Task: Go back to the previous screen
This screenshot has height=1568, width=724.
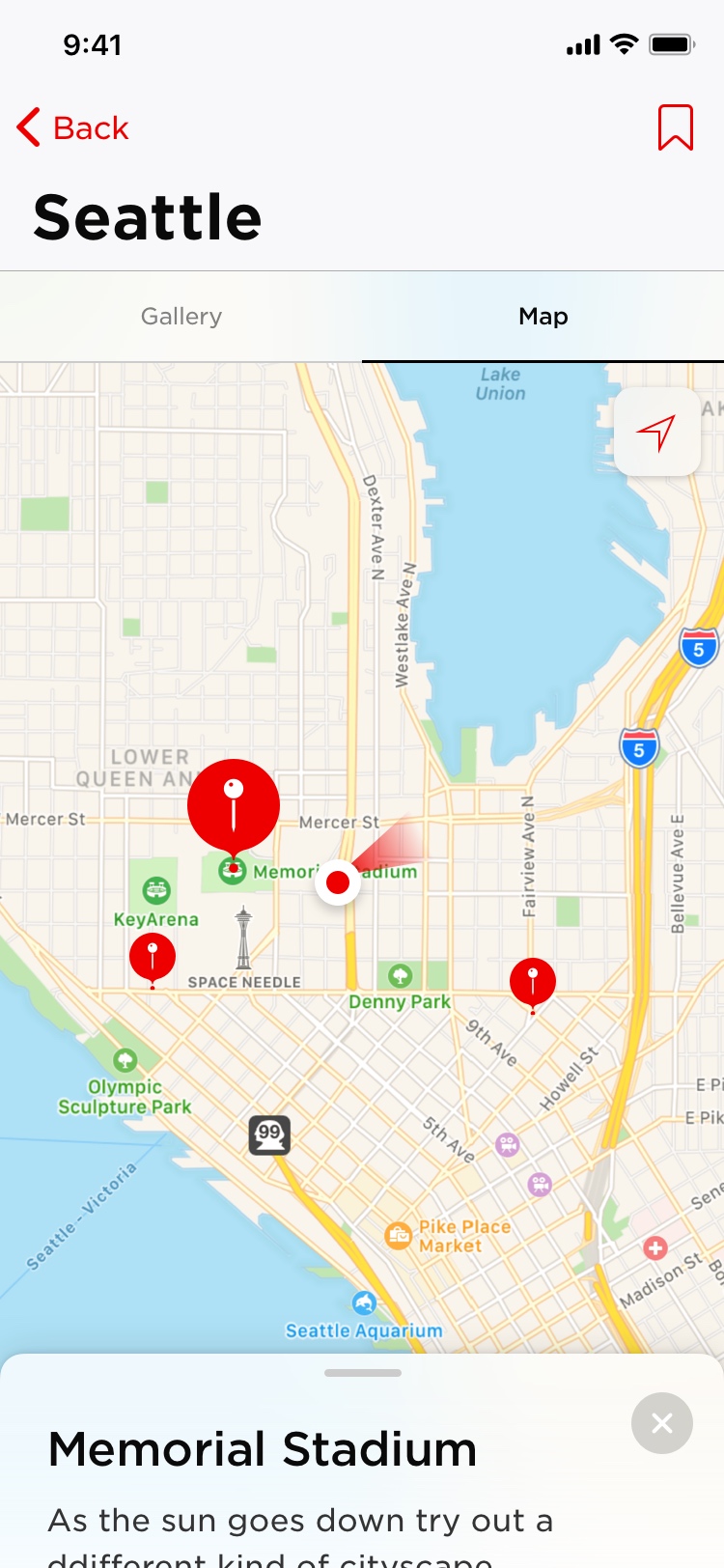Action: pos(72,127)
